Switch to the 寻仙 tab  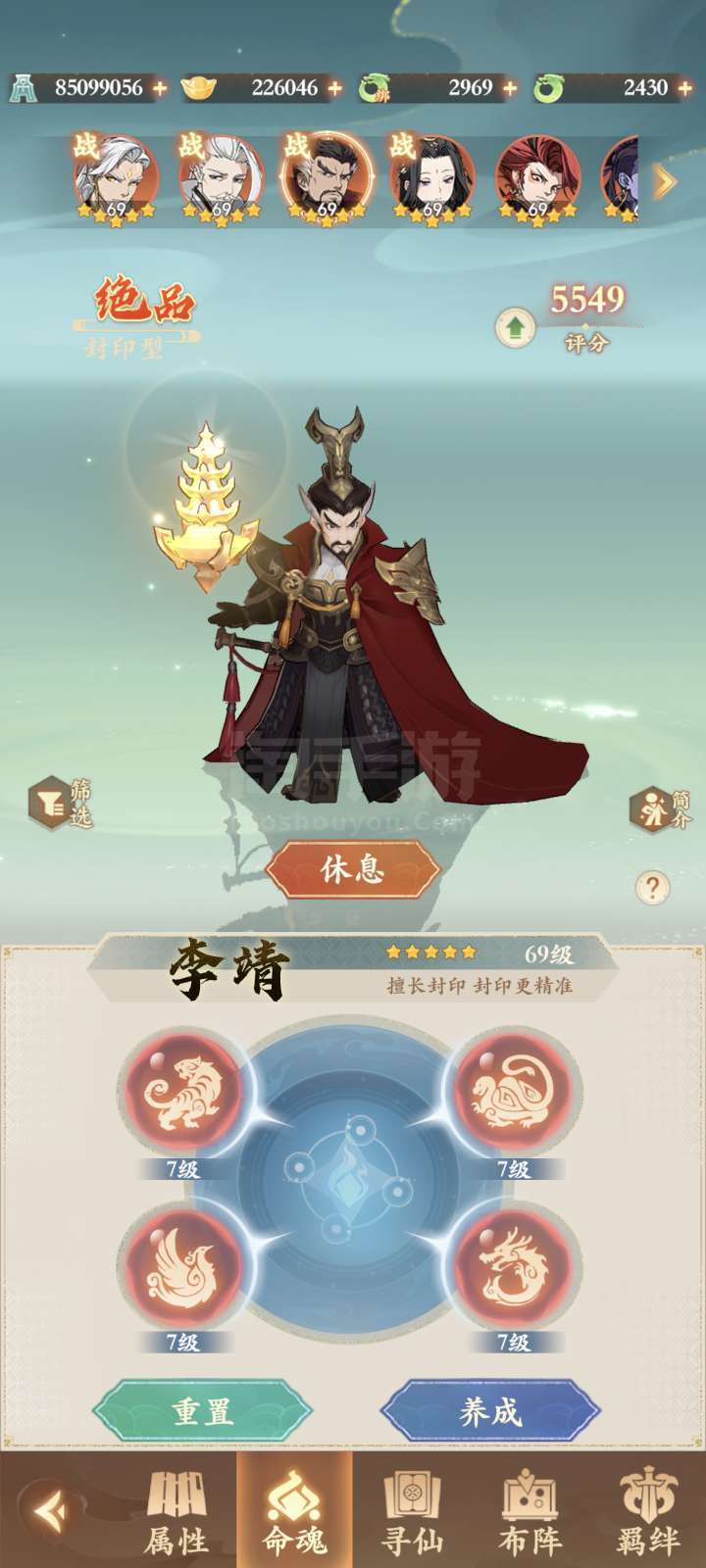[412, 1510]
